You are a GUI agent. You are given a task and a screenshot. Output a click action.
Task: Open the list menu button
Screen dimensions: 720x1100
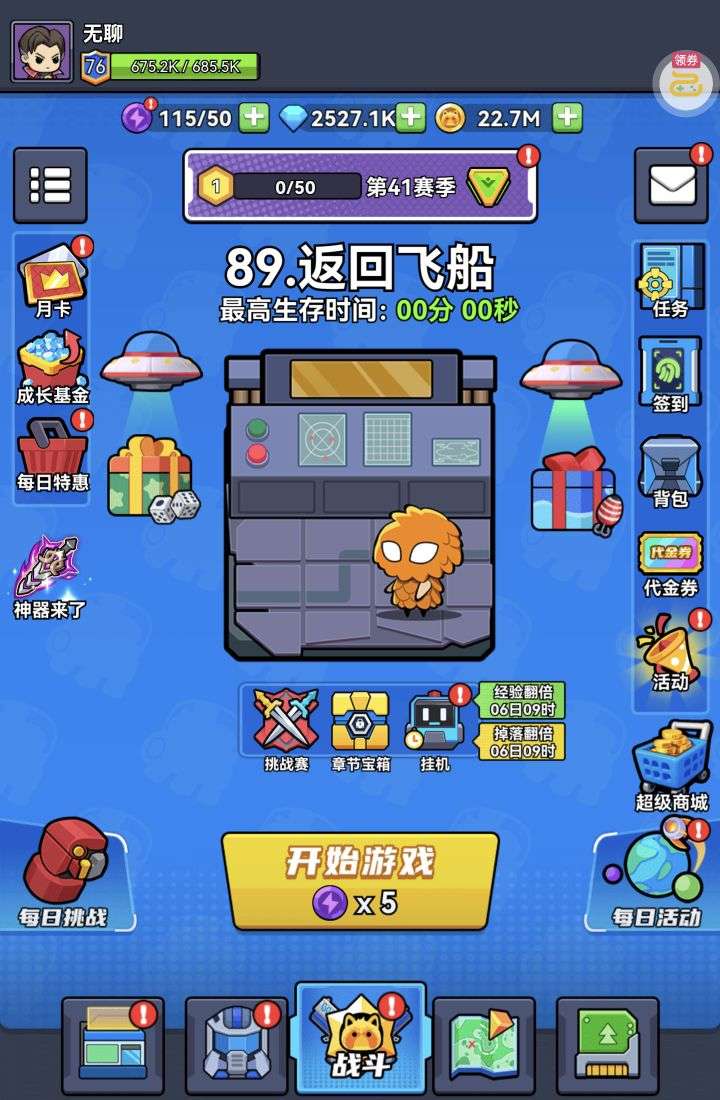click(x=49, y=185)
